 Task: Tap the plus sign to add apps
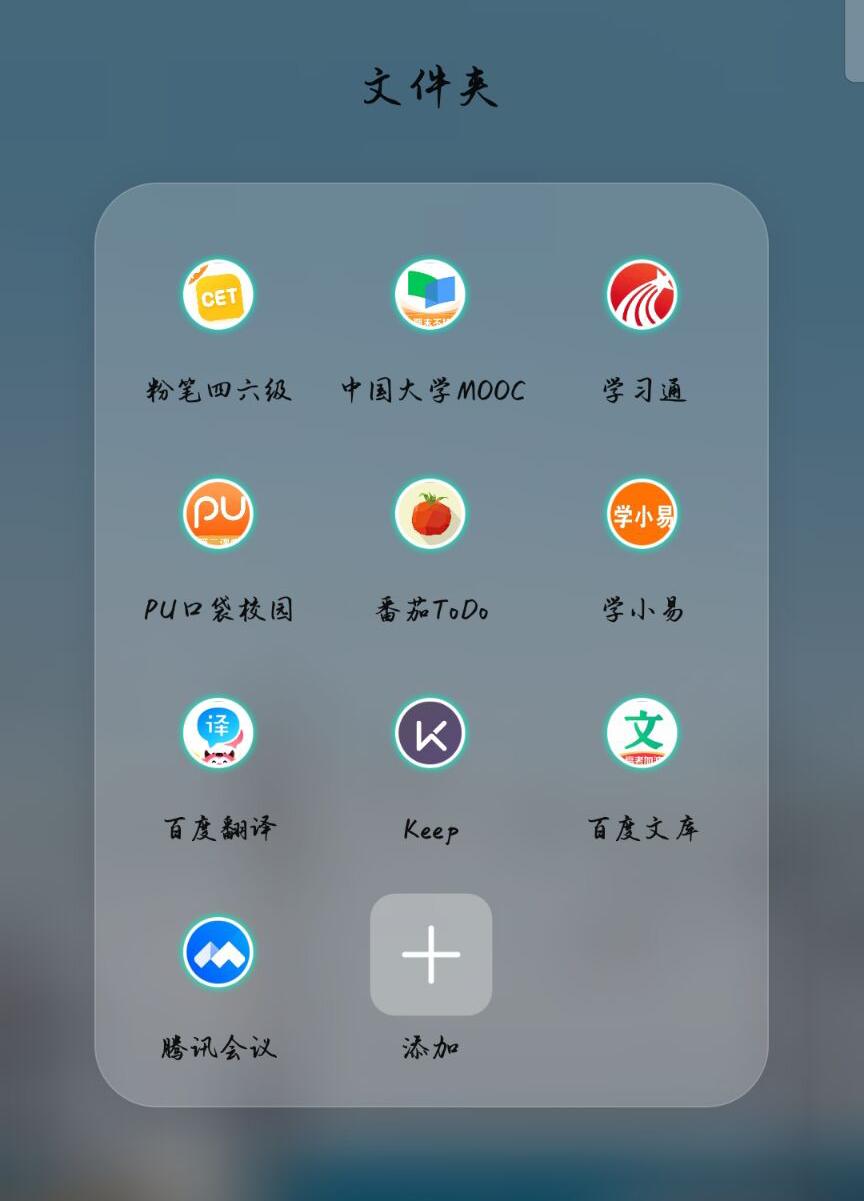(431, 952)
